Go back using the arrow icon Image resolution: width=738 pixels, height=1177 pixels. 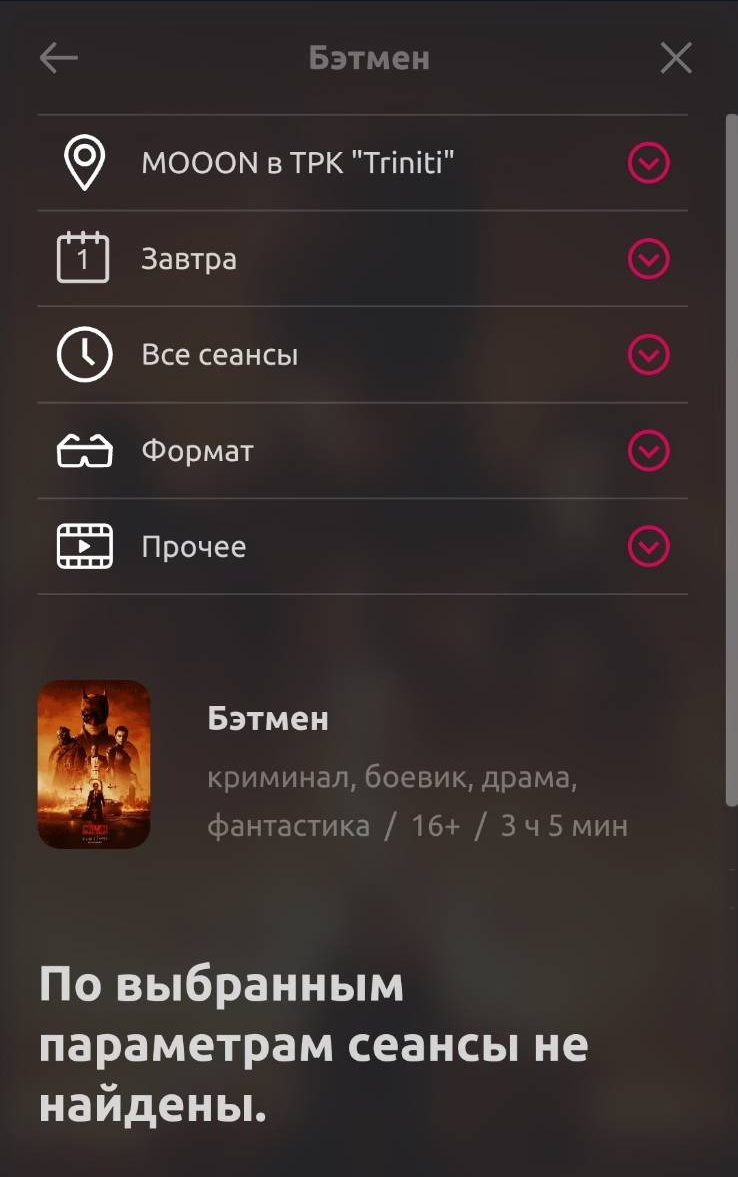click(59, 59)
